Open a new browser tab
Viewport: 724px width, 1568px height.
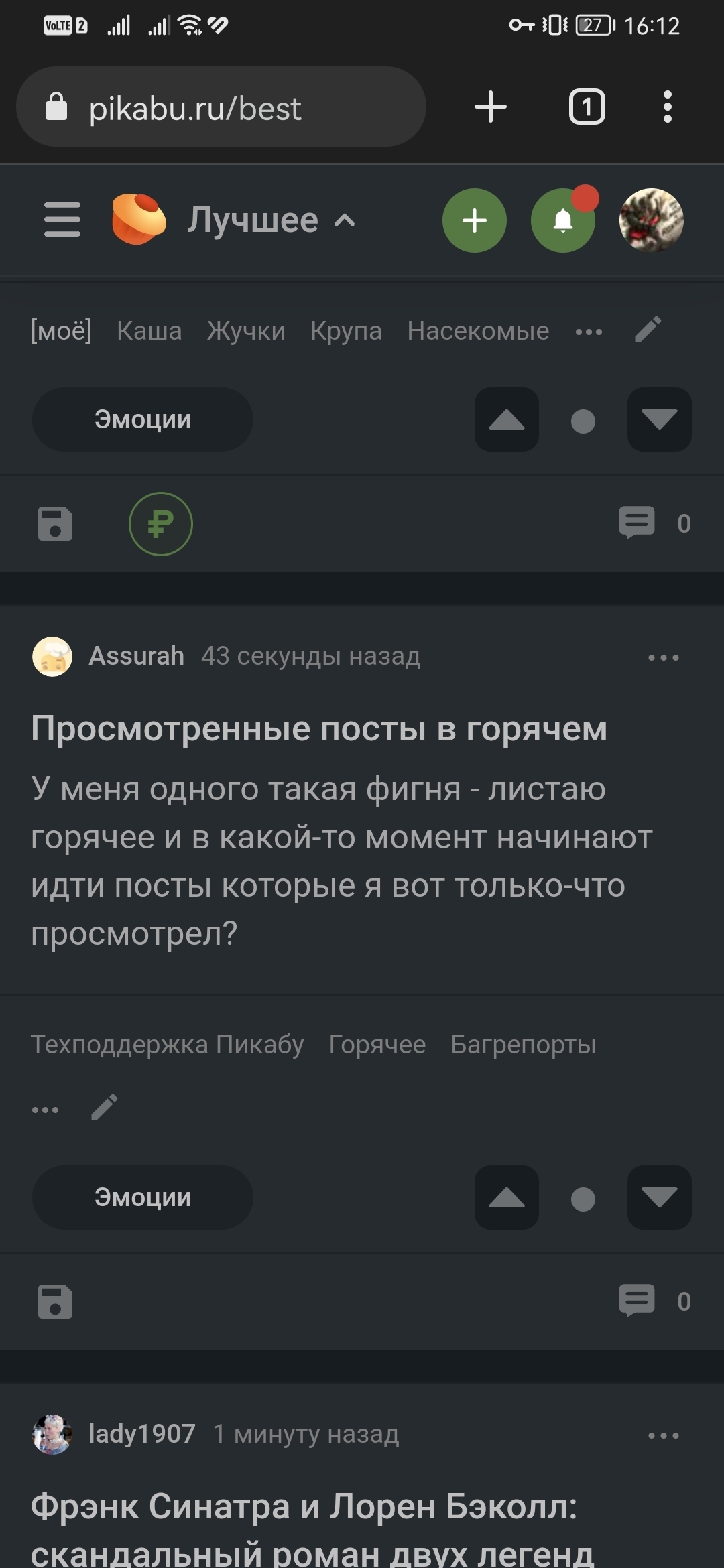pyautogui.click(x=490, y=107)
